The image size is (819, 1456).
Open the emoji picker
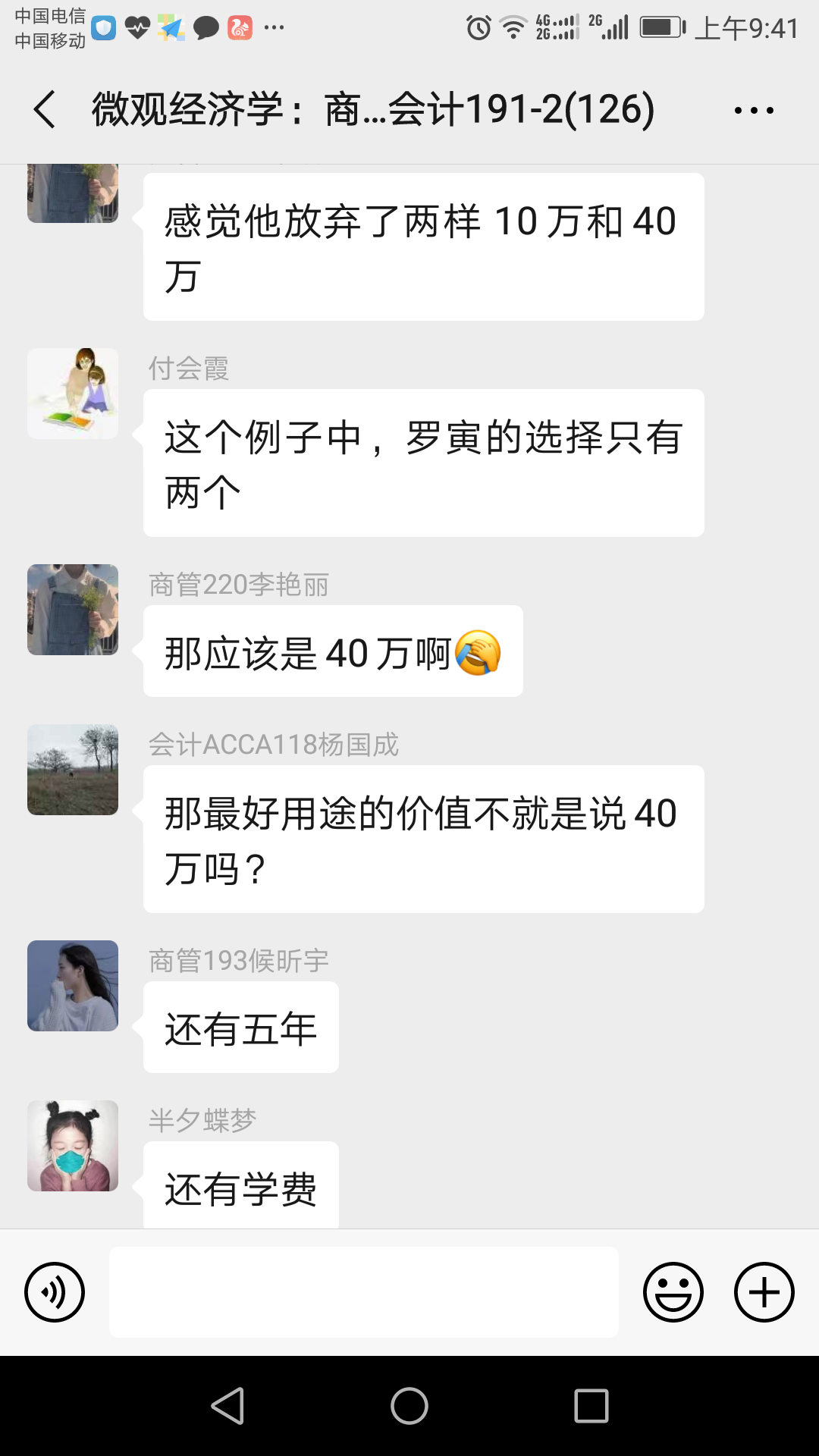(x=673, y=1291)
